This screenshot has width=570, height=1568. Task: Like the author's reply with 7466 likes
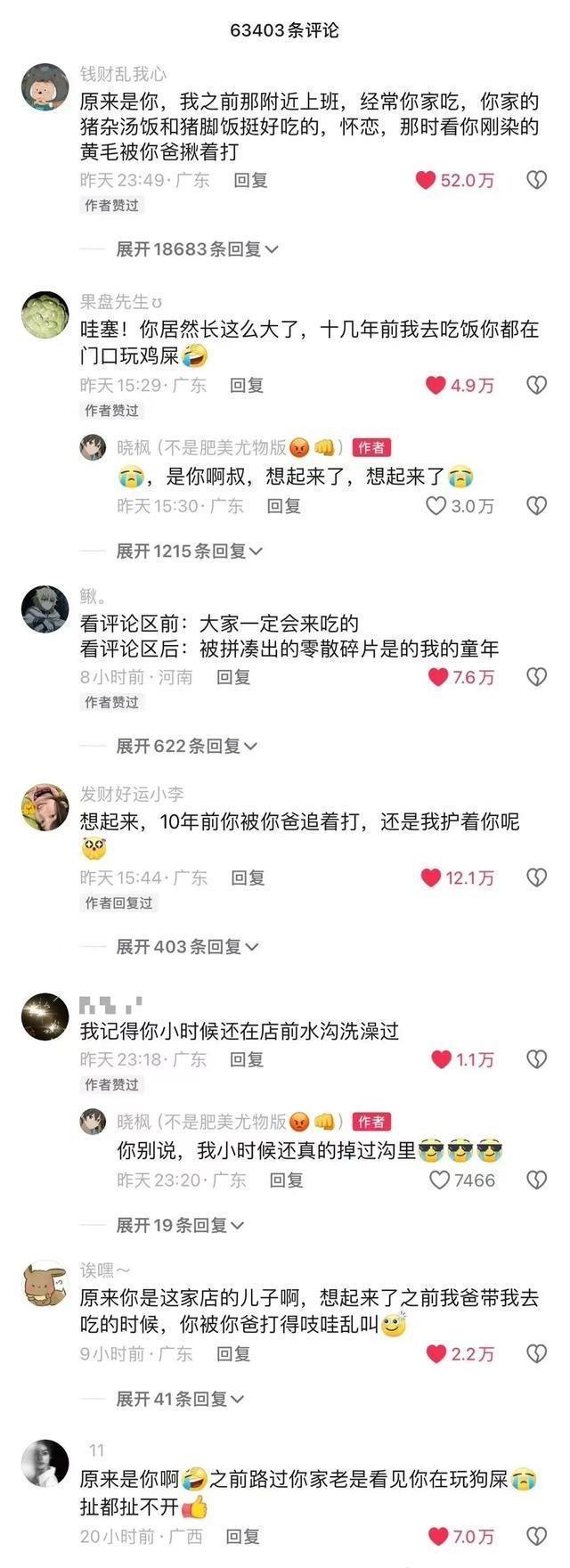[x=439, y=1180]
